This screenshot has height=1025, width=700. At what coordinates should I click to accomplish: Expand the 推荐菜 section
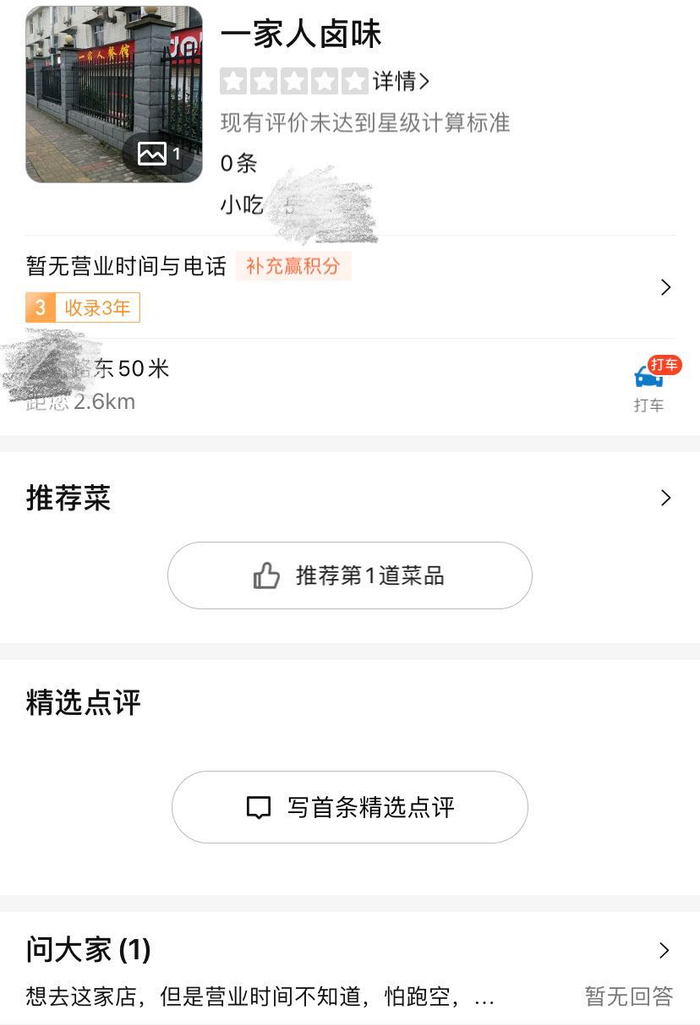coord(665,498)
